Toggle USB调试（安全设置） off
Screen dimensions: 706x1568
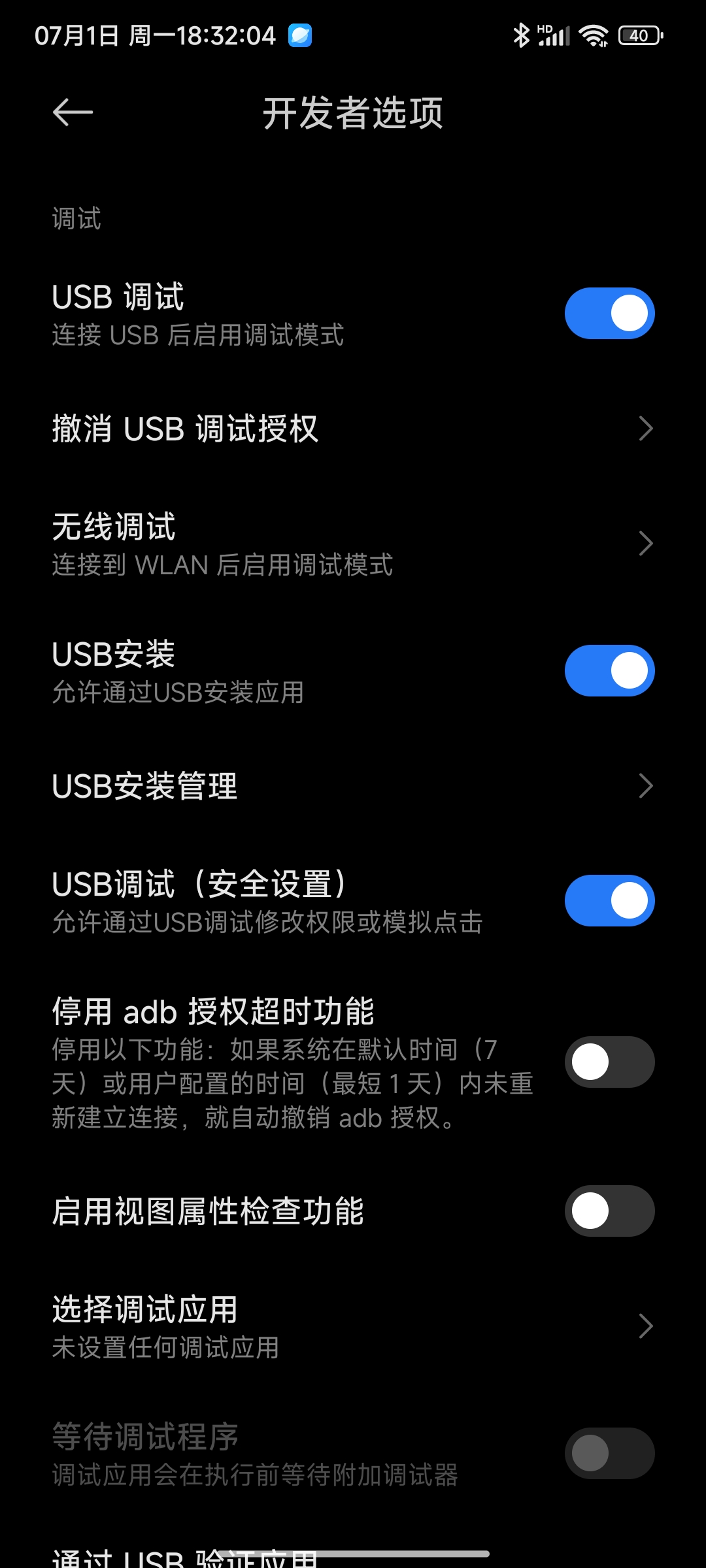pyautogui.click(x=609, y=900)
